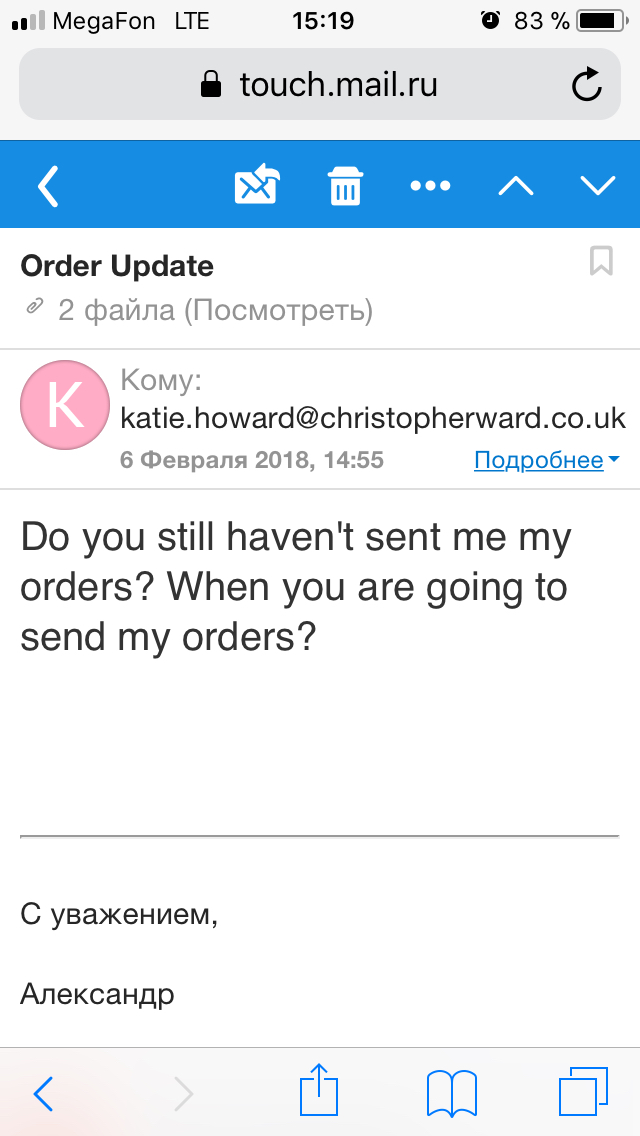Open the three-dot more actions menu
This screenshot has height=1136, width=640.
[431, 186]
